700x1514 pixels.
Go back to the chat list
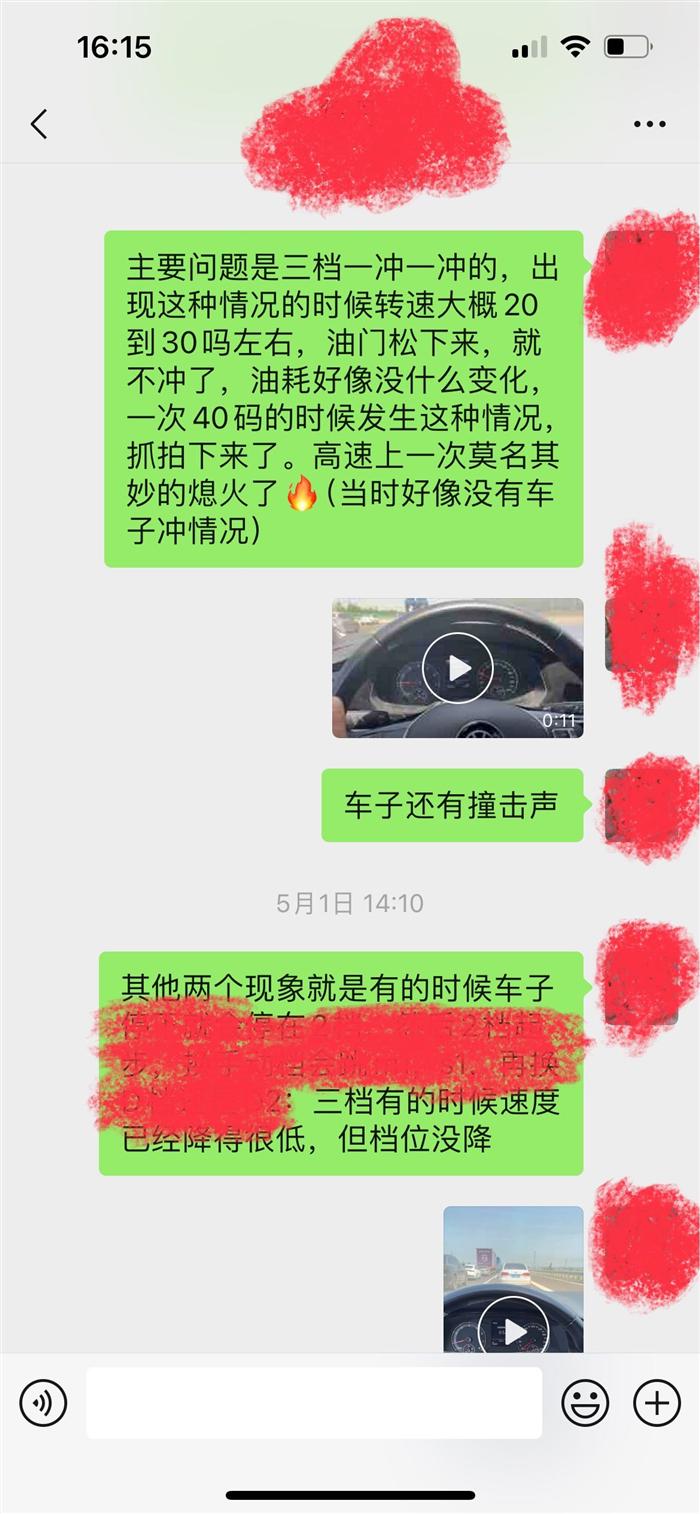pyautogui.click(x=39, y=124)
